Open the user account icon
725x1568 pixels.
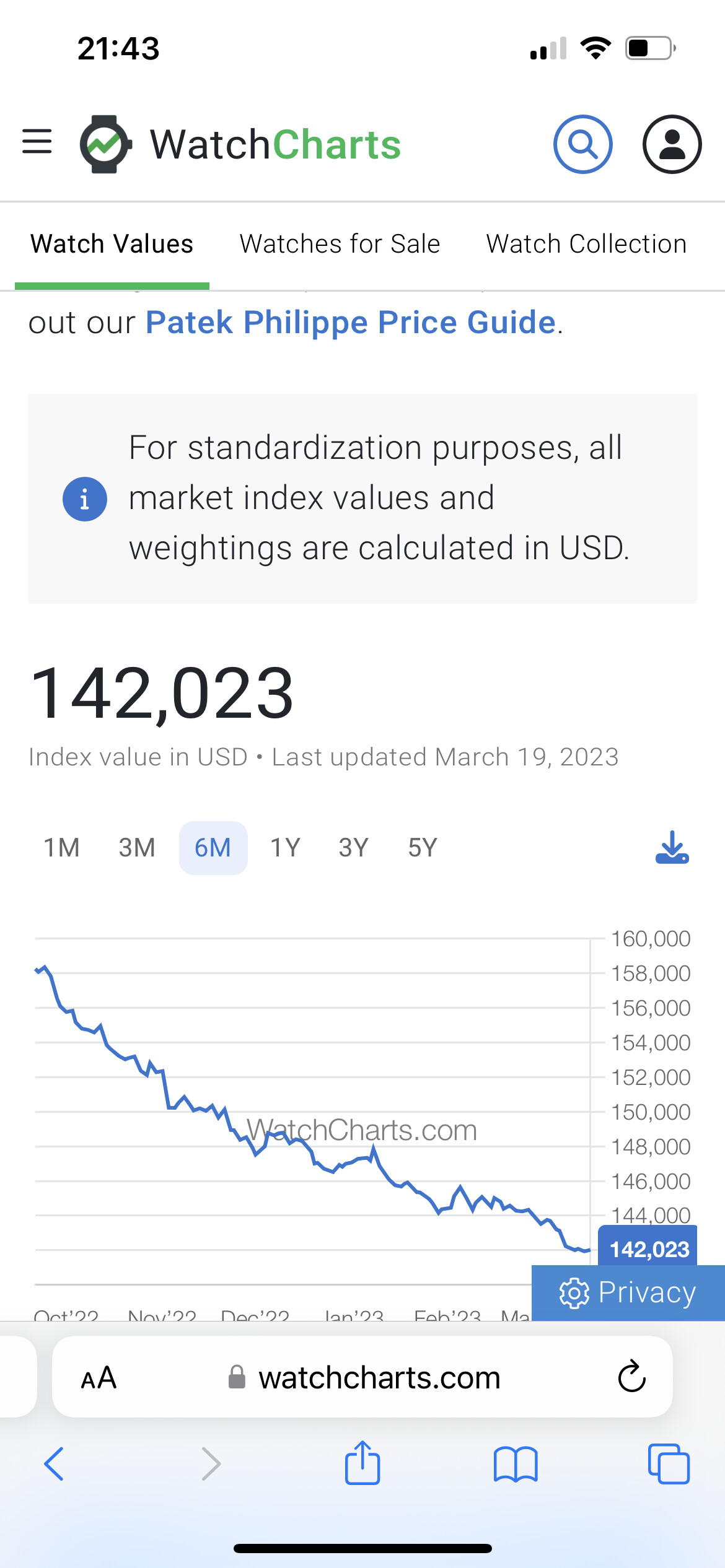pyautogui.click(x=672, y=144)
